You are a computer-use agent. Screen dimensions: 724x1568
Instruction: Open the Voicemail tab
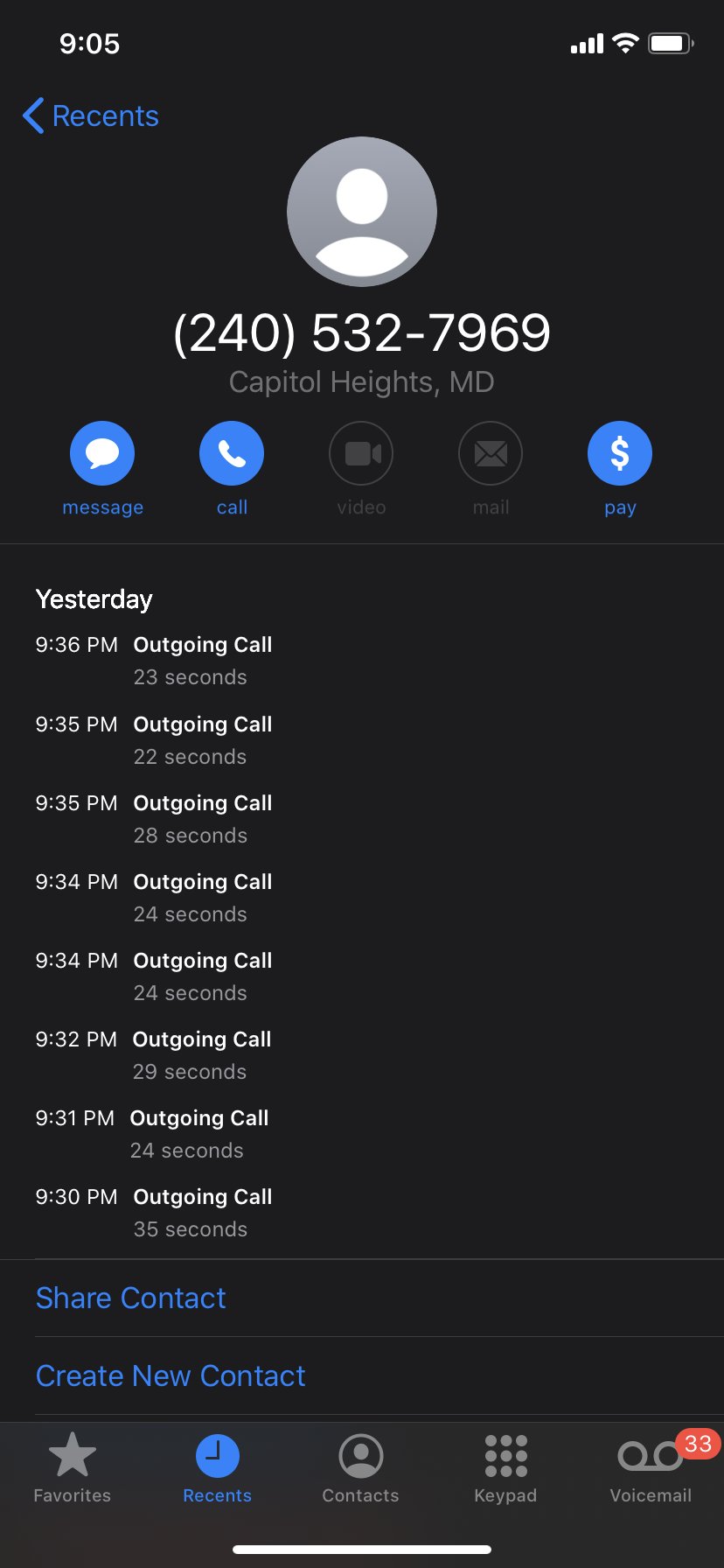[651, 1468]
